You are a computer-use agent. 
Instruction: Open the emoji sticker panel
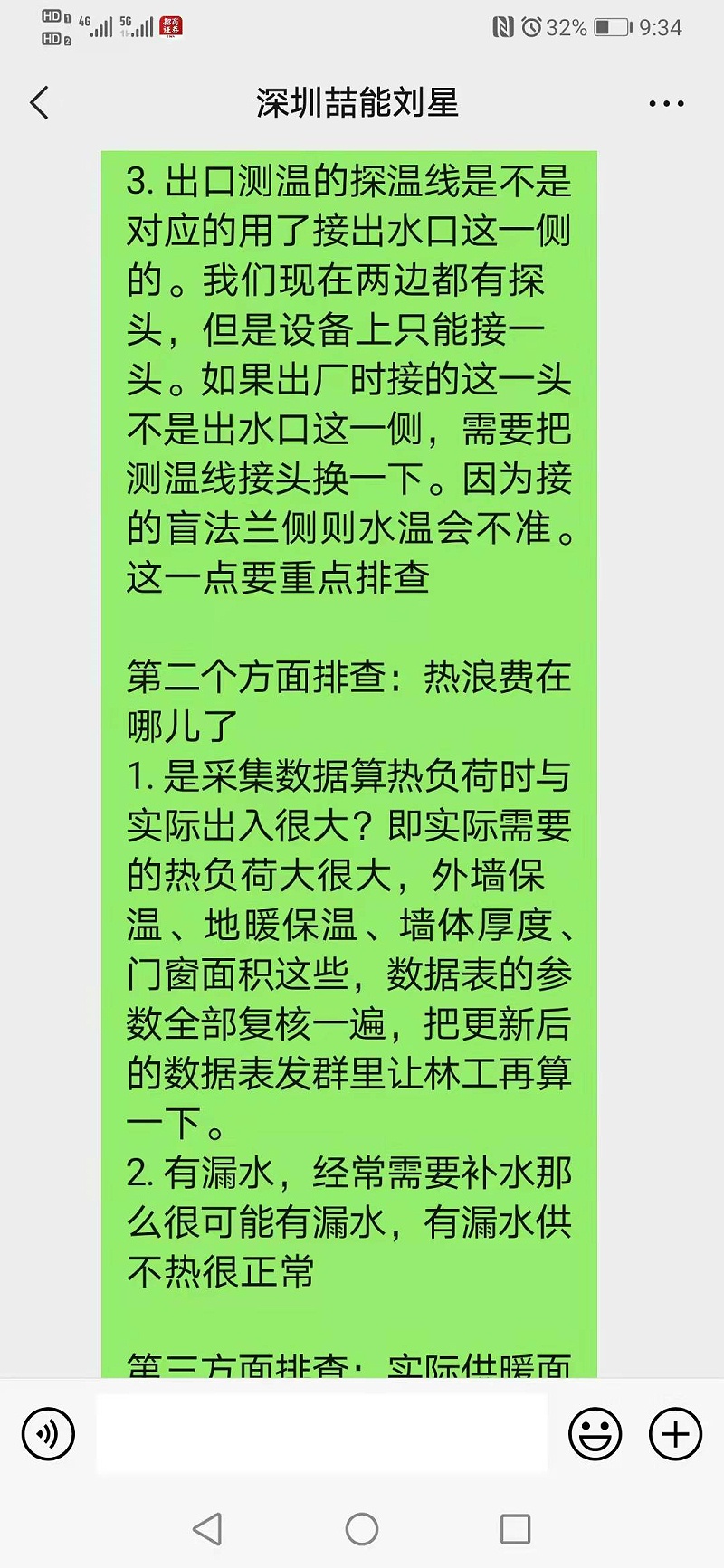[x=595, y=1433]
